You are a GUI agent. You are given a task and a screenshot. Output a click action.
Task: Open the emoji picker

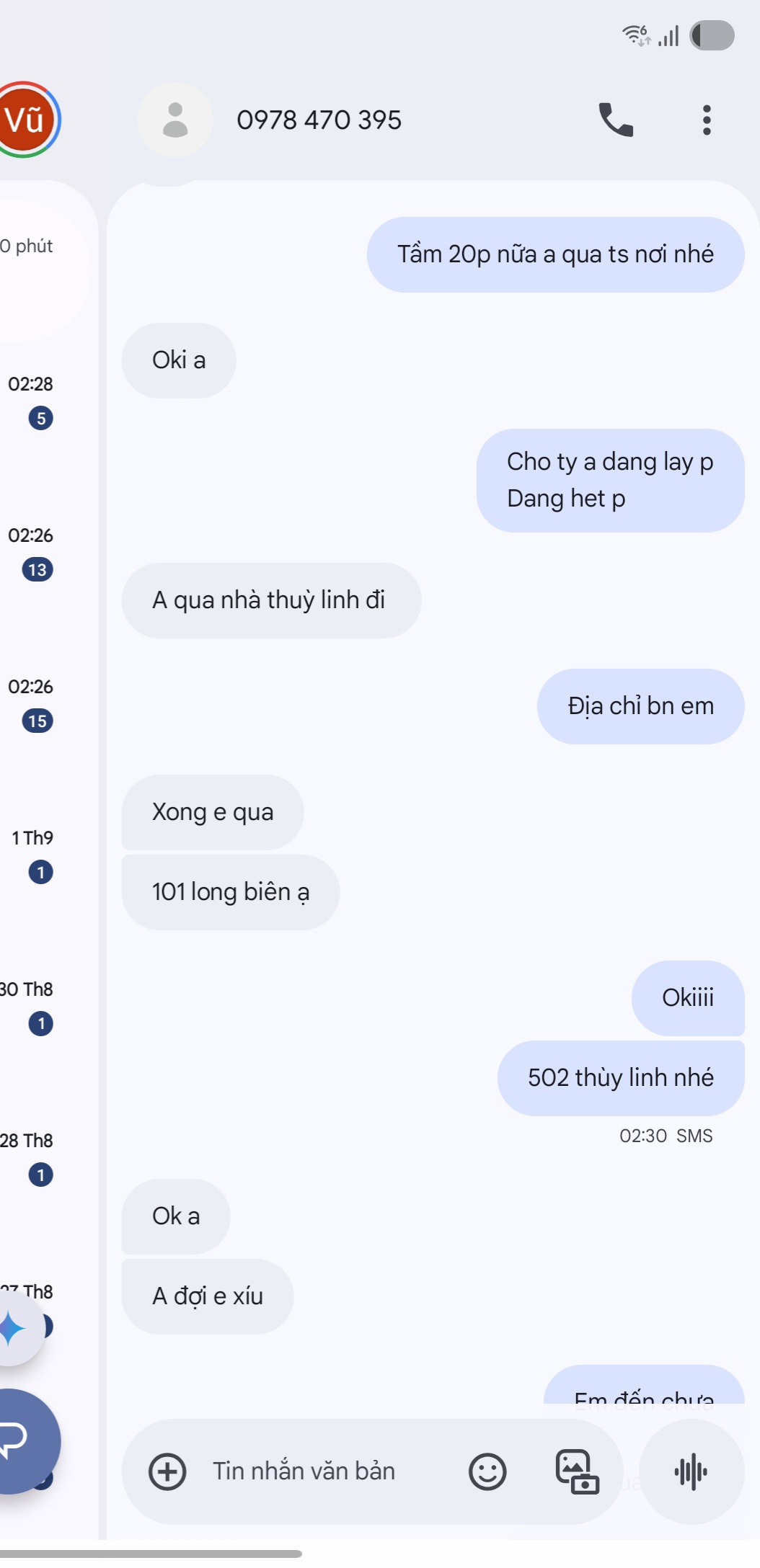[x=487, y=1471]
